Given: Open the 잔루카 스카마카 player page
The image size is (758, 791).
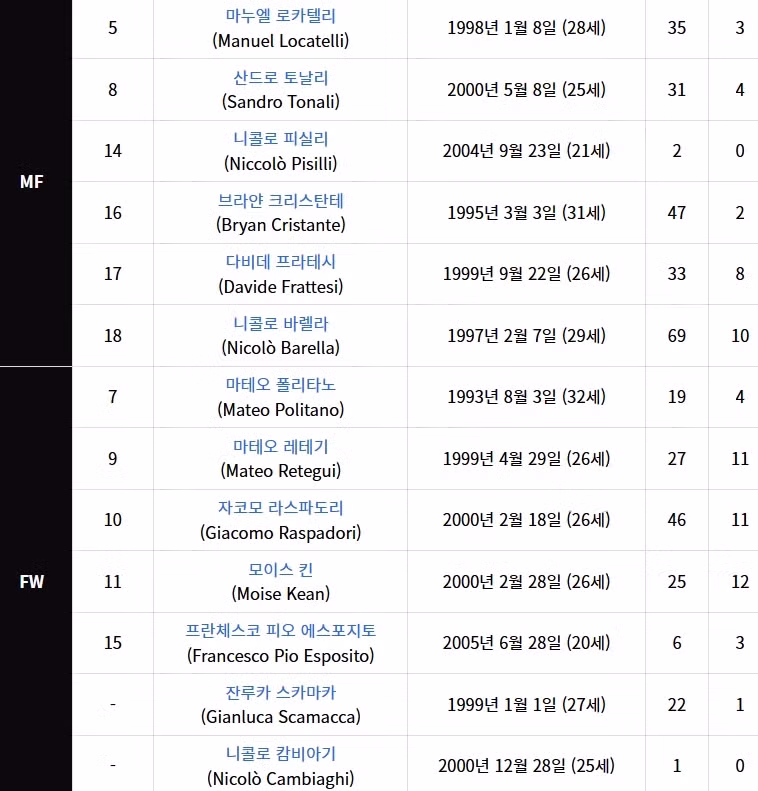Looking at the screenshot, I should 280,692.
